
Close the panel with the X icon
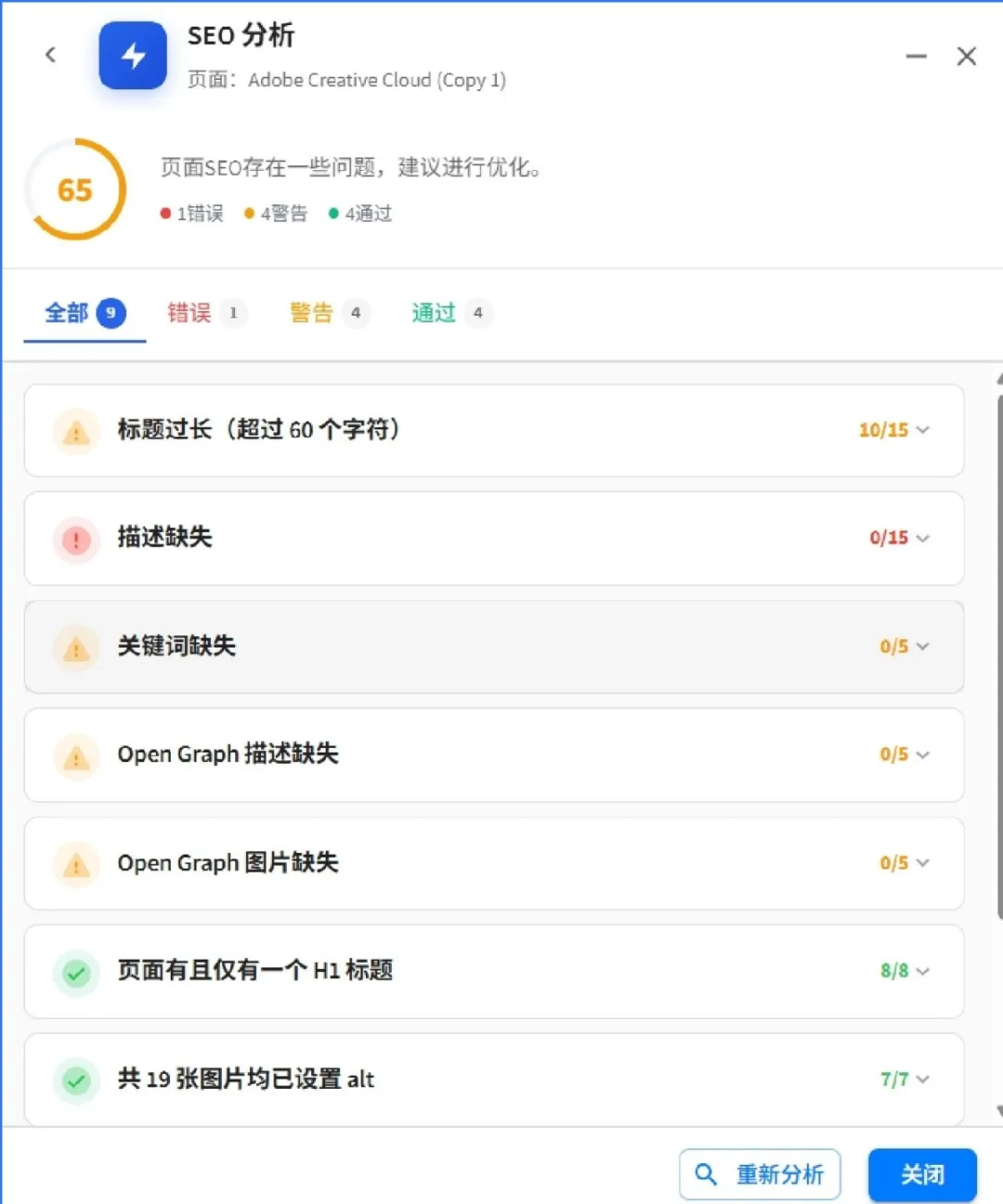click(x=966, y=57)
